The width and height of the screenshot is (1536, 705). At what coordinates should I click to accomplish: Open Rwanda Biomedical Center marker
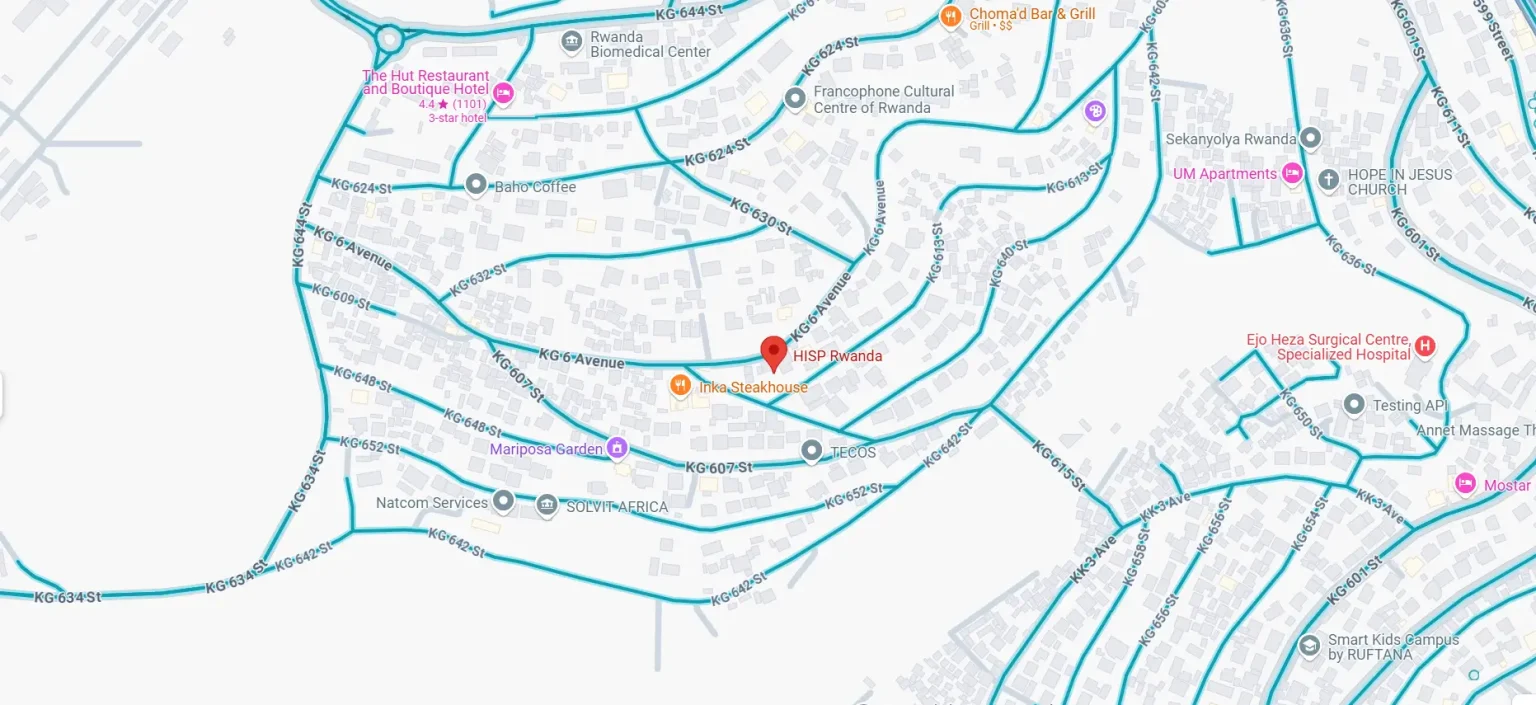pyautogui.click(x=572, y=42)
